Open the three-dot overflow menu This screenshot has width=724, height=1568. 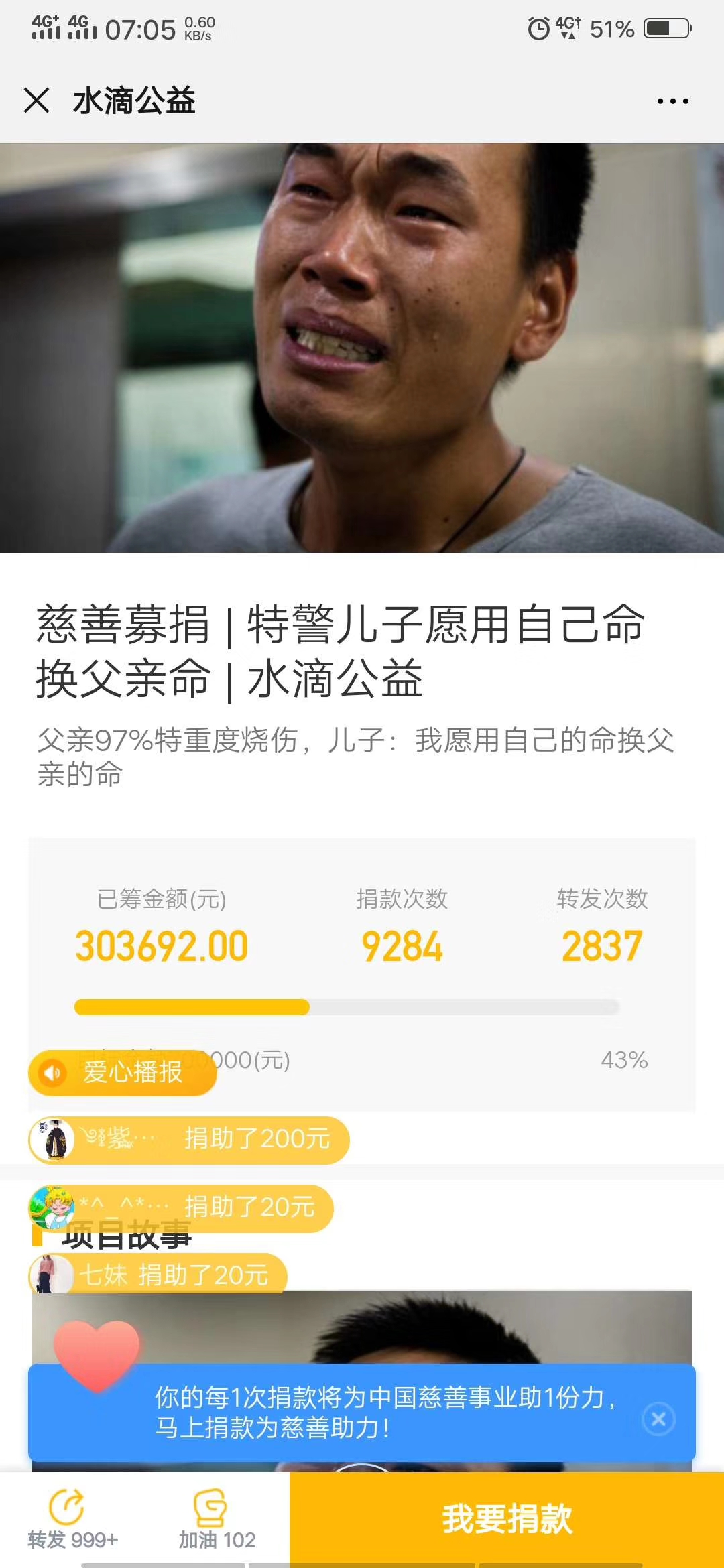pyautogui.click(x=672, y=101)
